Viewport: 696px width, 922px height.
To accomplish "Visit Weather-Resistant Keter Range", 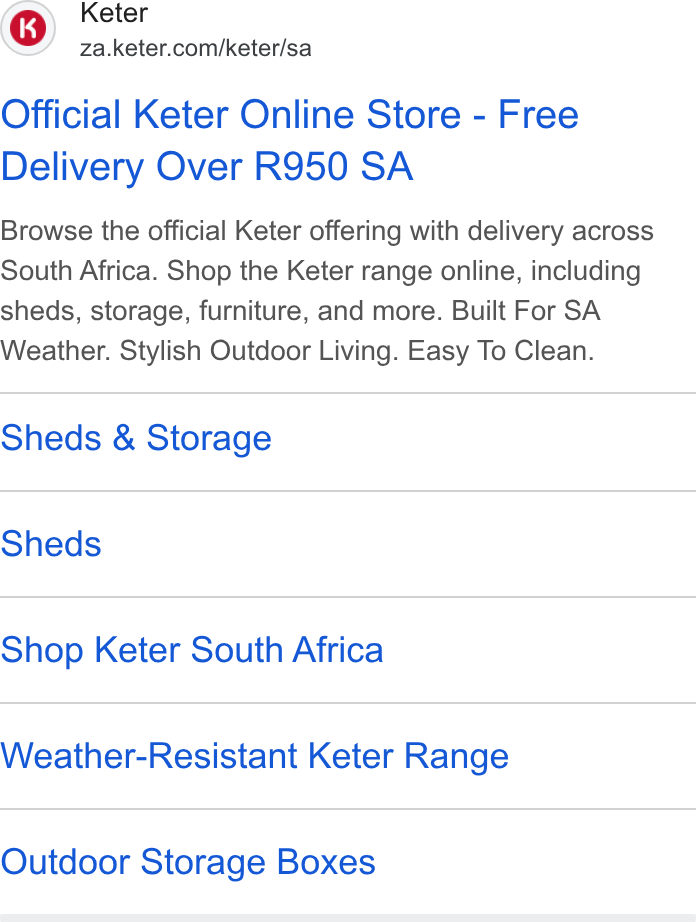I will [x=255, y=756].
